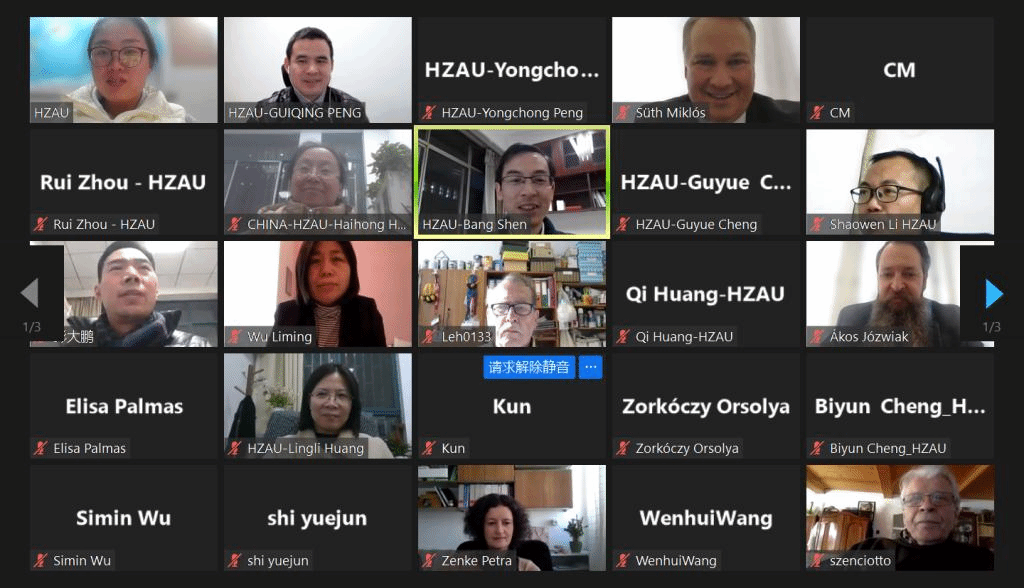Select Shaowen Li HZAU's video tile
The image size is (1024, 588).
point(899,180)
